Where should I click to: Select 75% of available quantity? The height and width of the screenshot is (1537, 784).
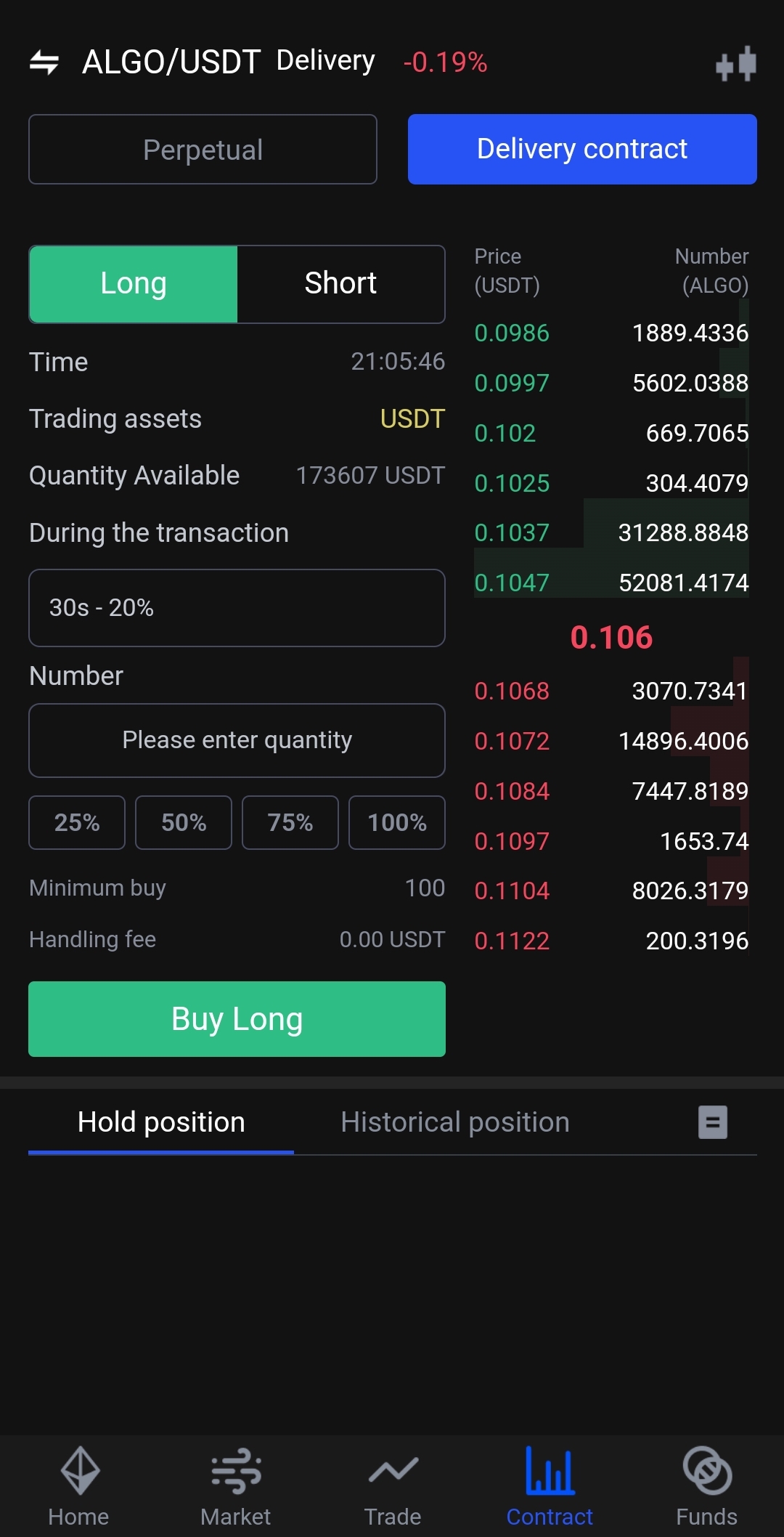(290, 822)
